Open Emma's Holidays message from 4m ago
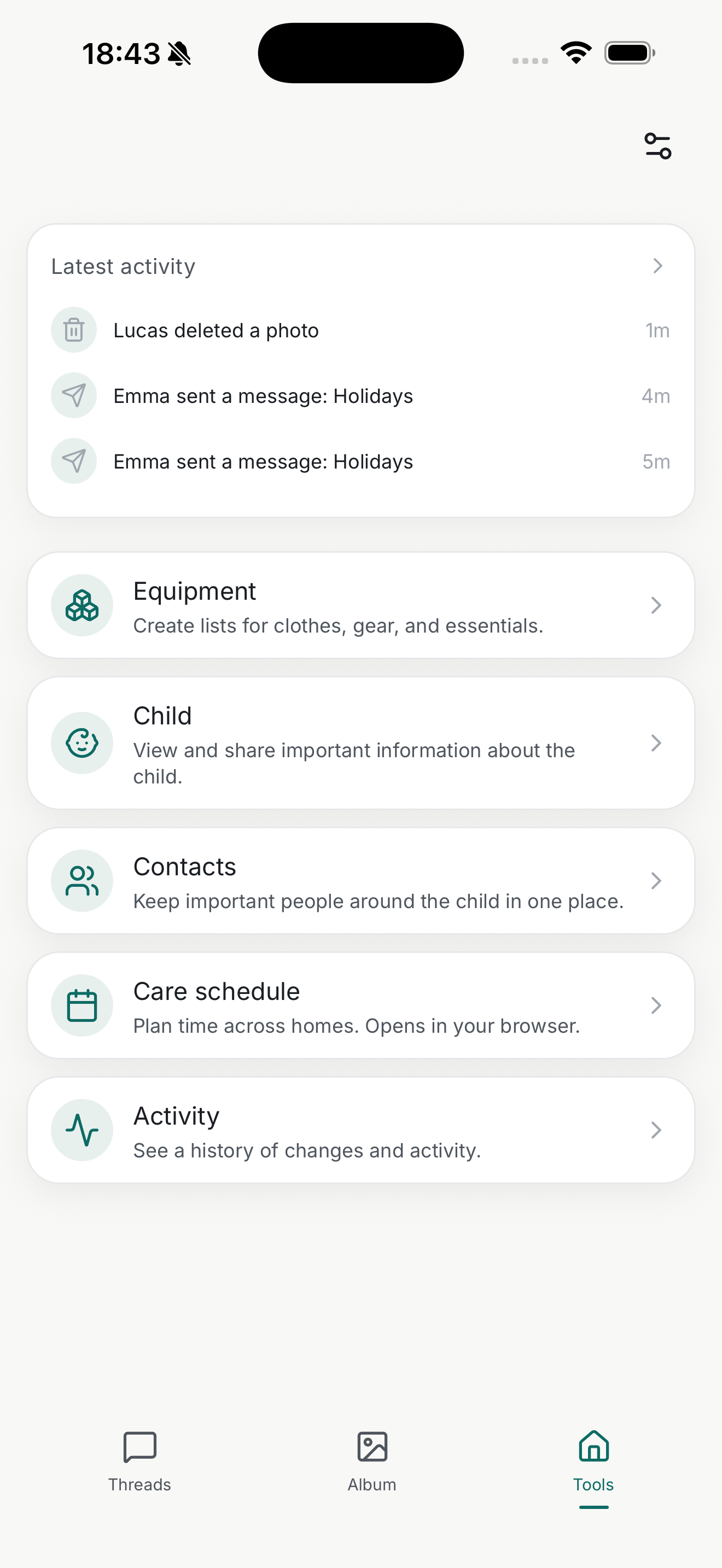The height and width of the screenshot is (1568, 722). pyautogui.click(x=360, y=396)
